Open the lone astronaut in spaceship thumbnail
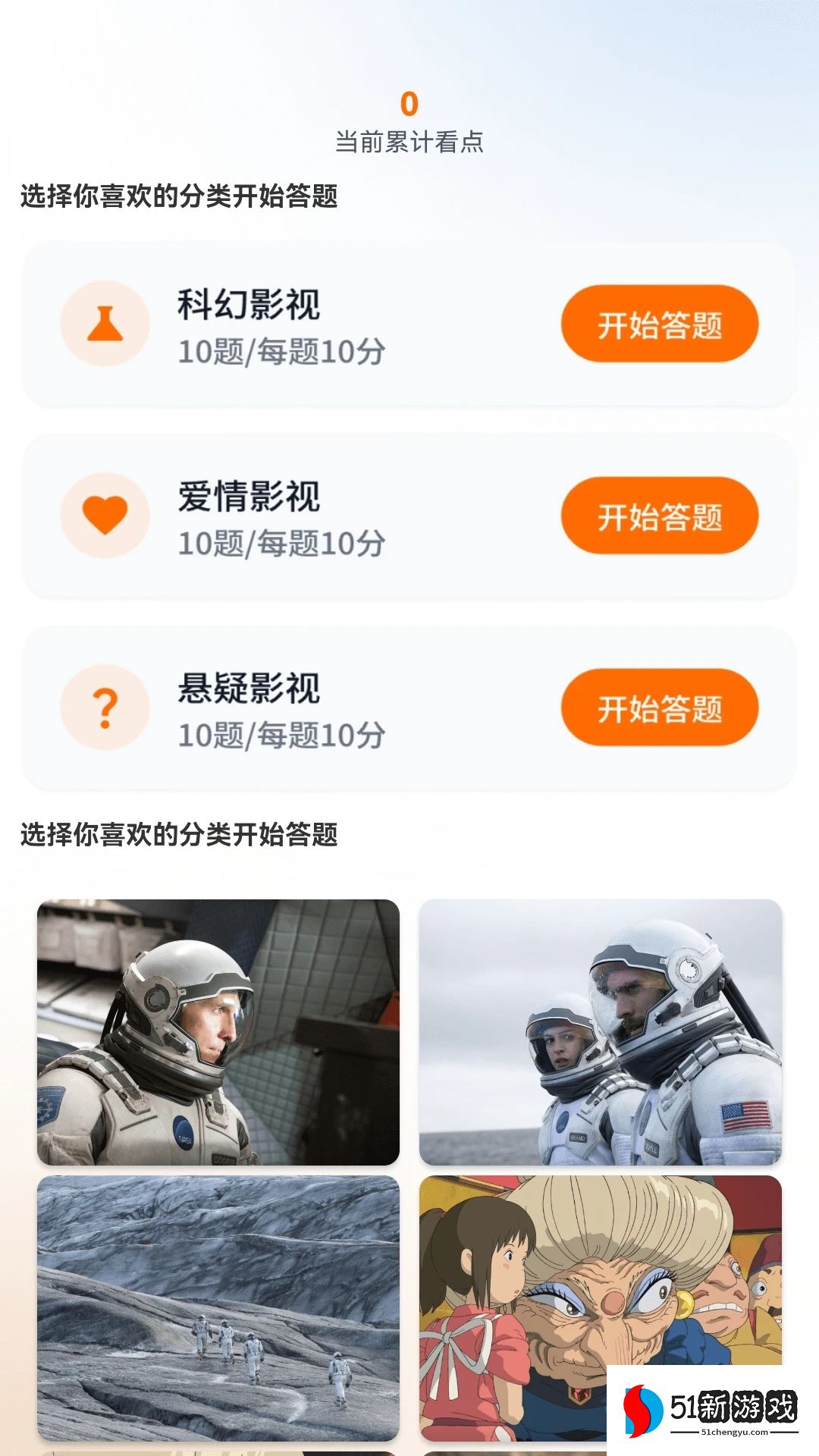The height and width of the screenshot is (1456, 819). coord(218,1032)
